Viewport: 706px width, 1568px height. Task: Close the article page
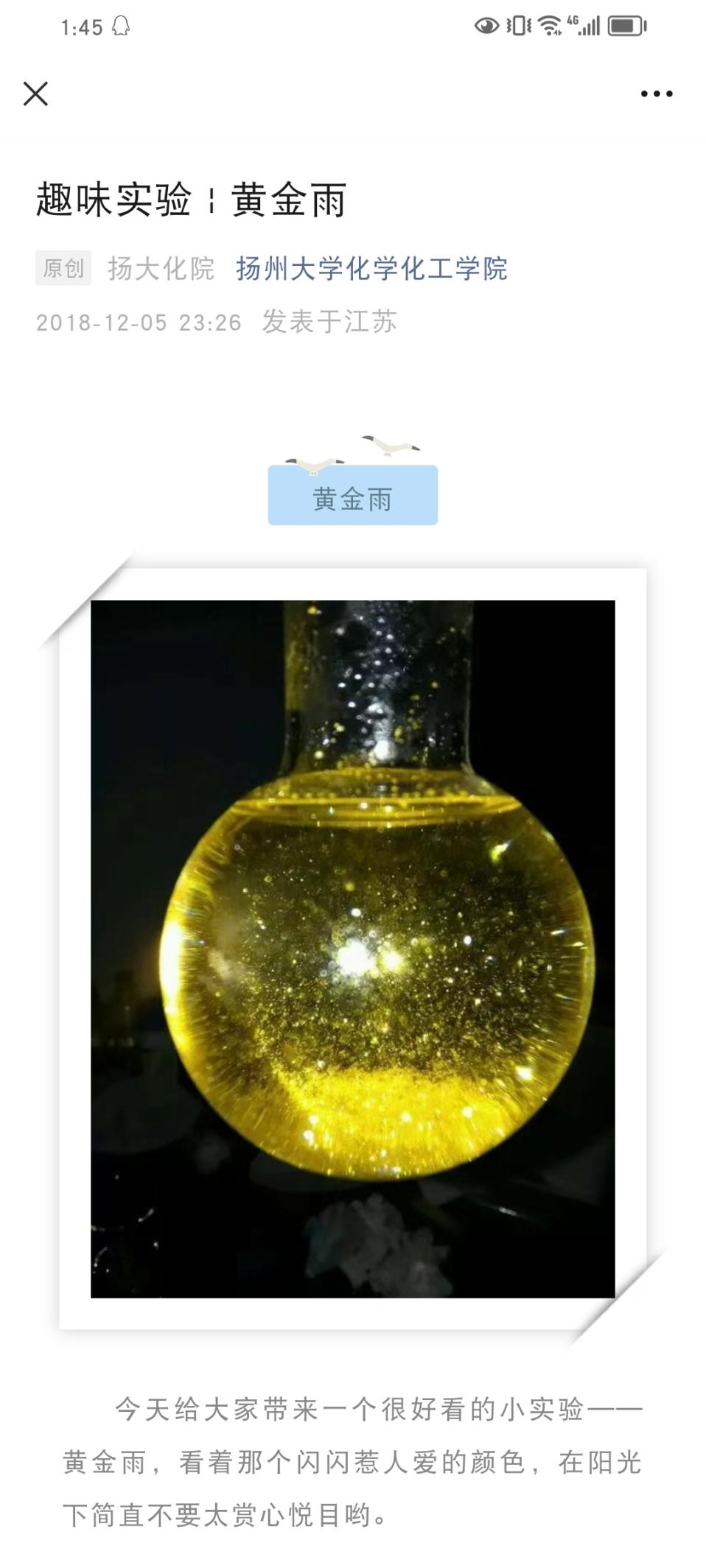(35, 94)
